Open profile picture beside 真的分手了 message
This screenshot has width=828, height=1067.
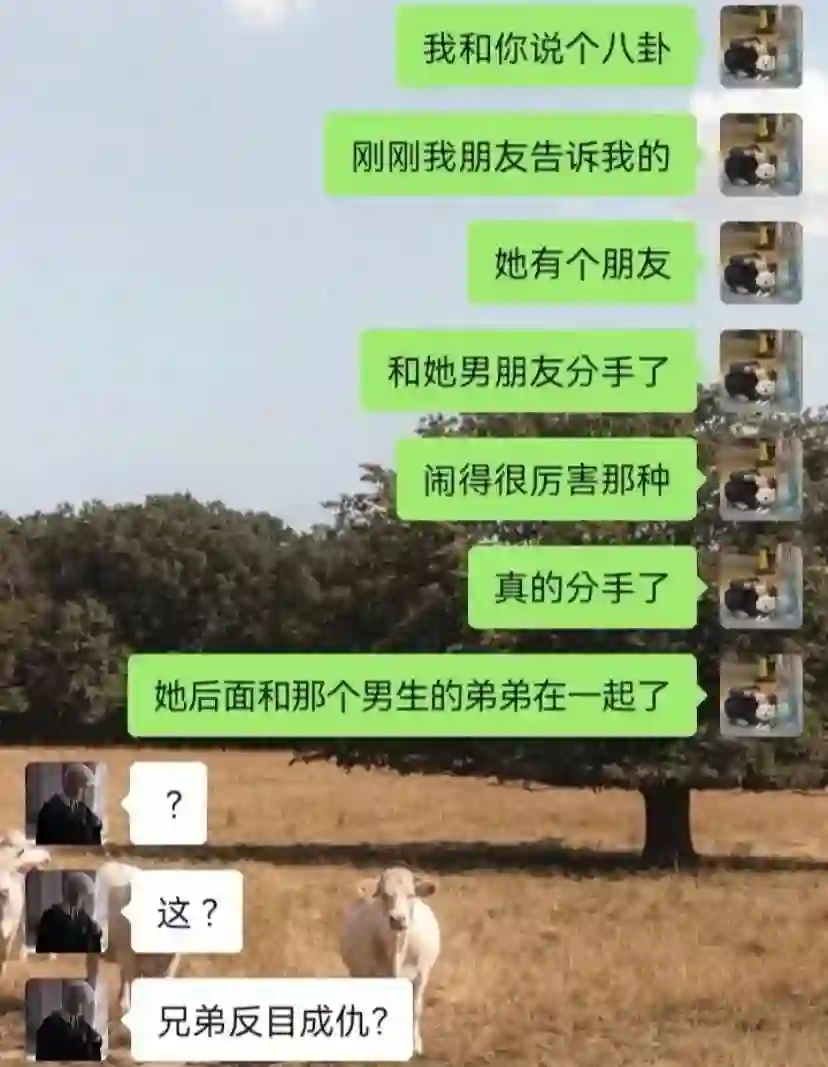point(761,587)
